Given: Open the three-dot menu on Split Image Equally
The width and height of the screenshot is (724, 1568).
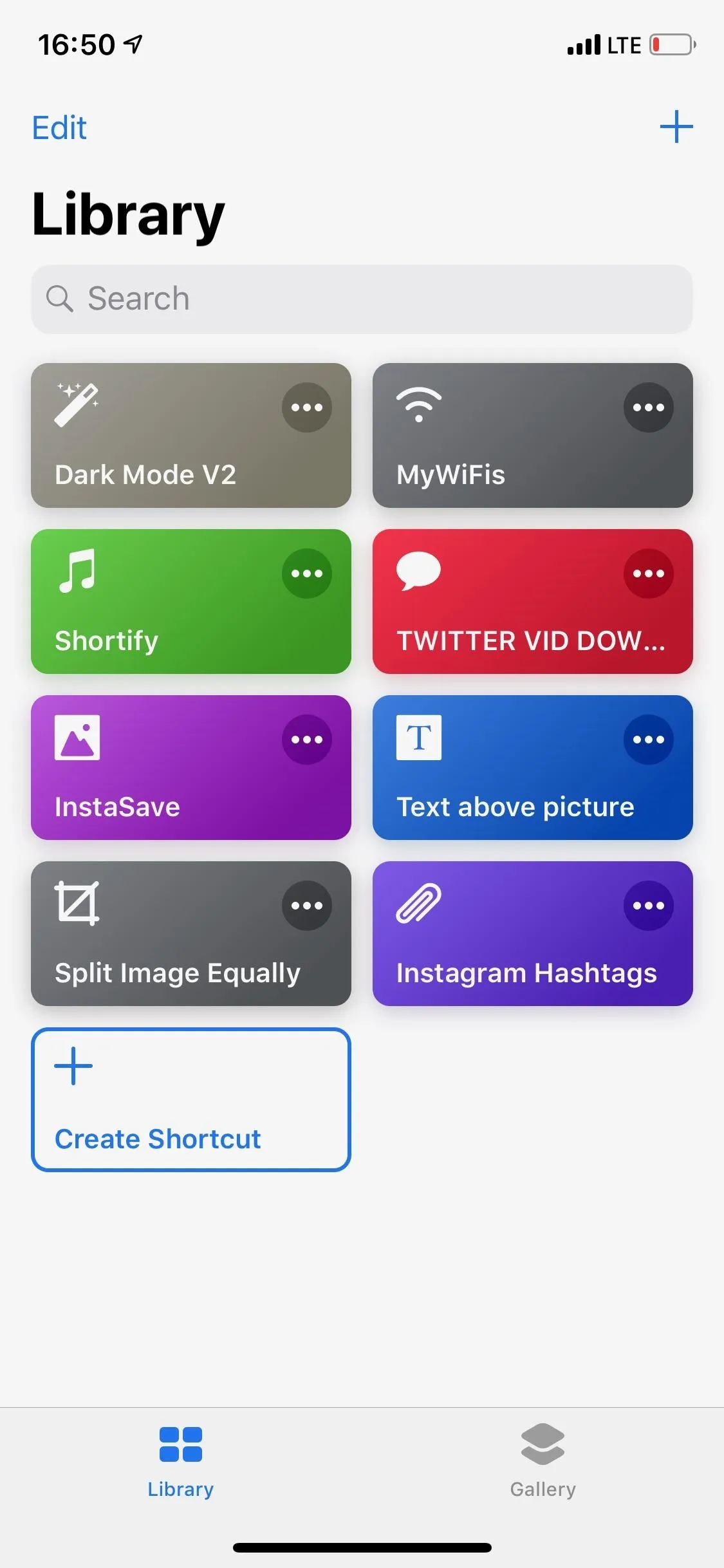Looking at the screenshot, I should [307, 906].
